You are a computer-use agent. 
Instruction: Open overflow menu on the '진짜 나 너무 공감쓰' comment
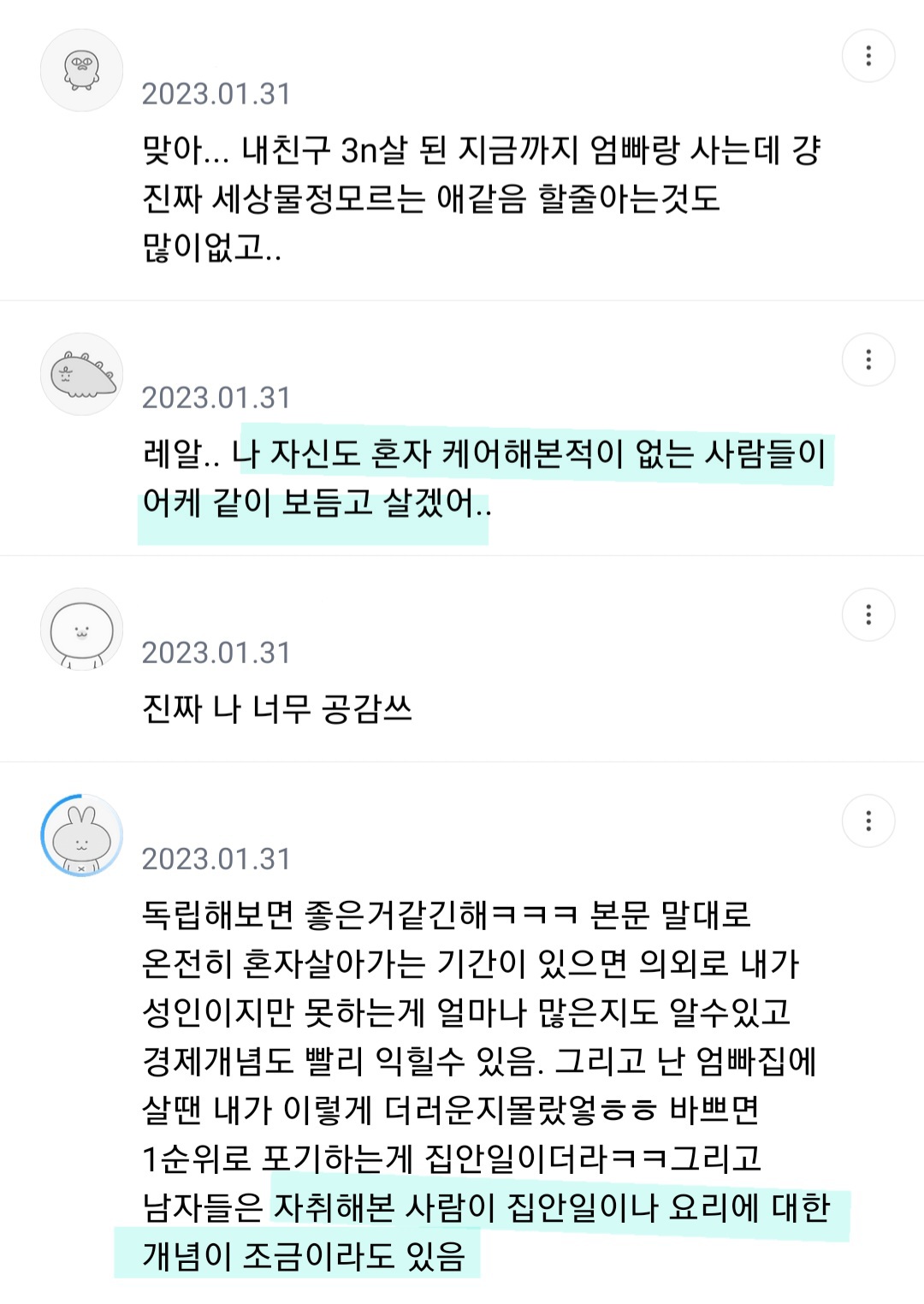click(x=868, y=614)
